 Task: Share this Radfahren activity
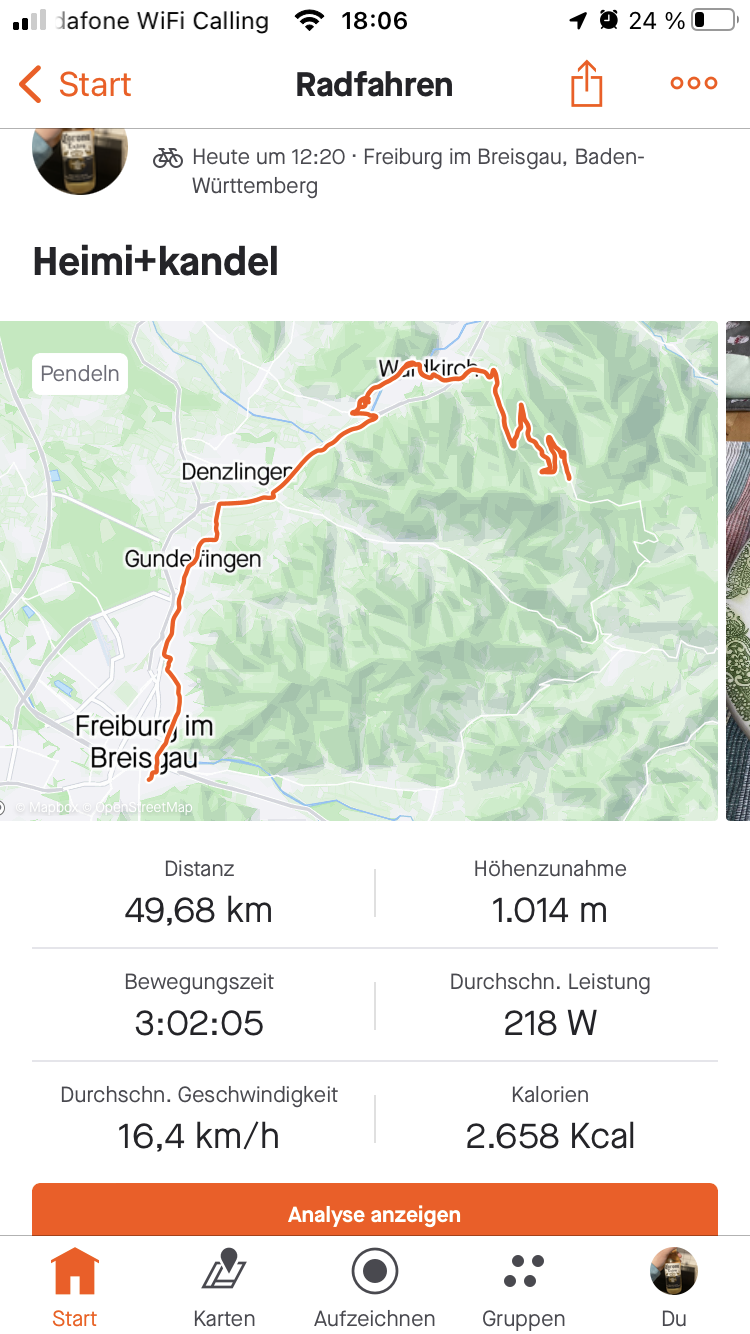coord(587,84)
